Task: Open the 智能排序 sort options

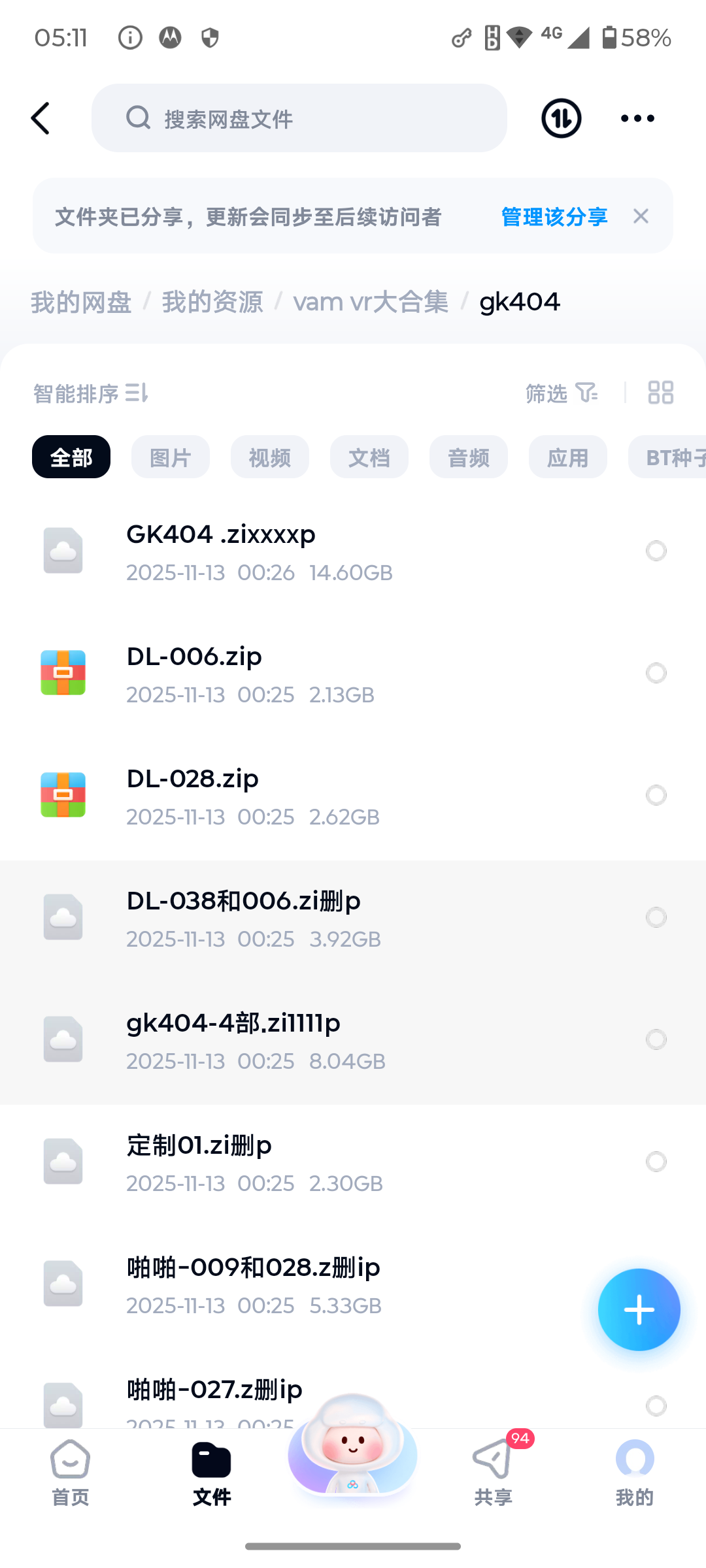Action: pyautogui.click(x=91, y=393)
